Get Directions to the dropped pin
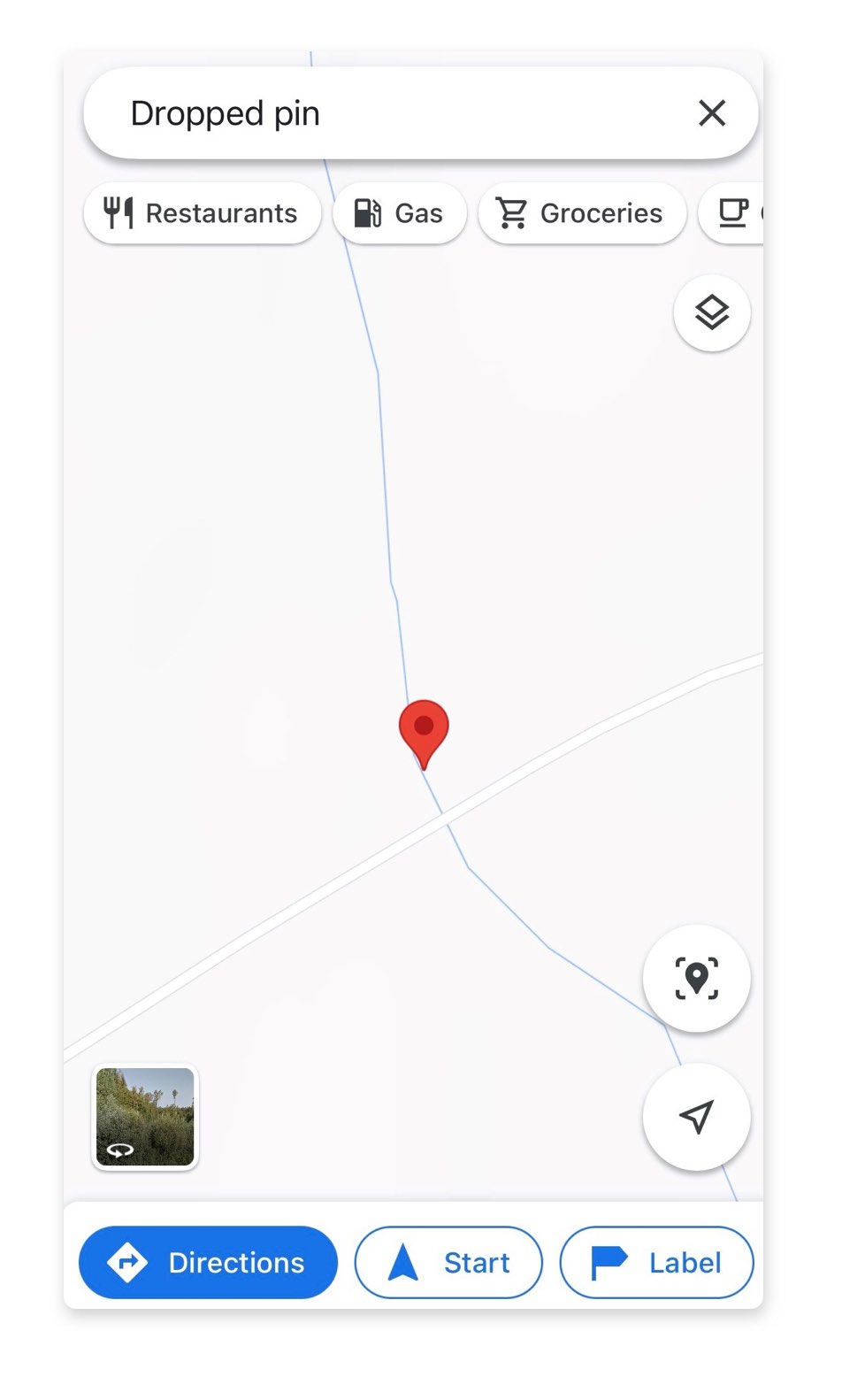The width and height of the screenshot is (842, 1400). pos(209,1262)
